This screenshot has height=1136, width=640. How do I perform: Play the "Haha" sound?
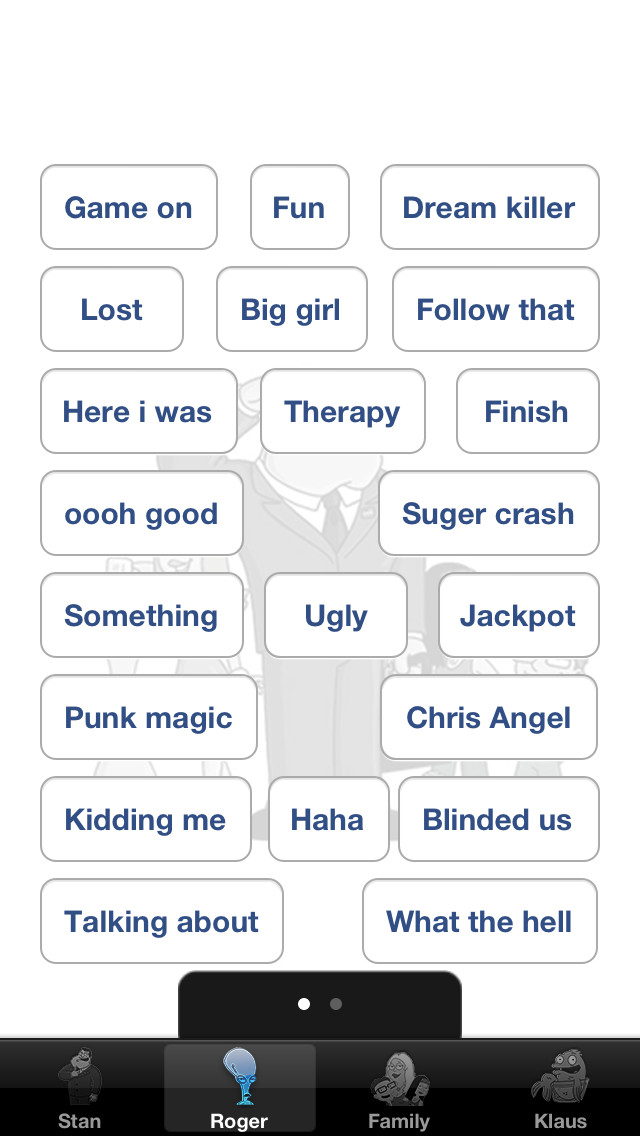coord(327,819)
